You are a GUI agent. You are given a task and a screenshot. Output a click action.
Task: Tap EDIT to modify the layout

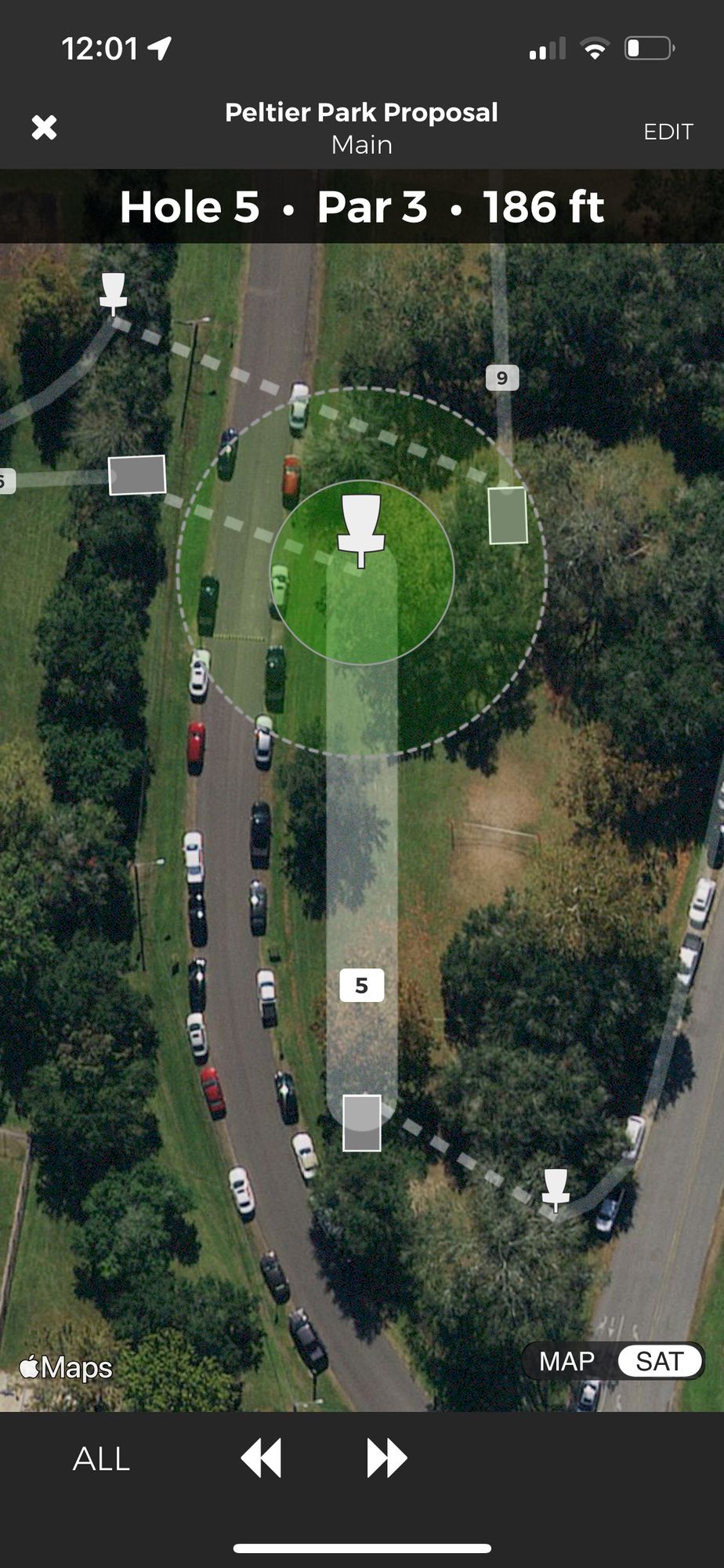click(x=668, y=132)
